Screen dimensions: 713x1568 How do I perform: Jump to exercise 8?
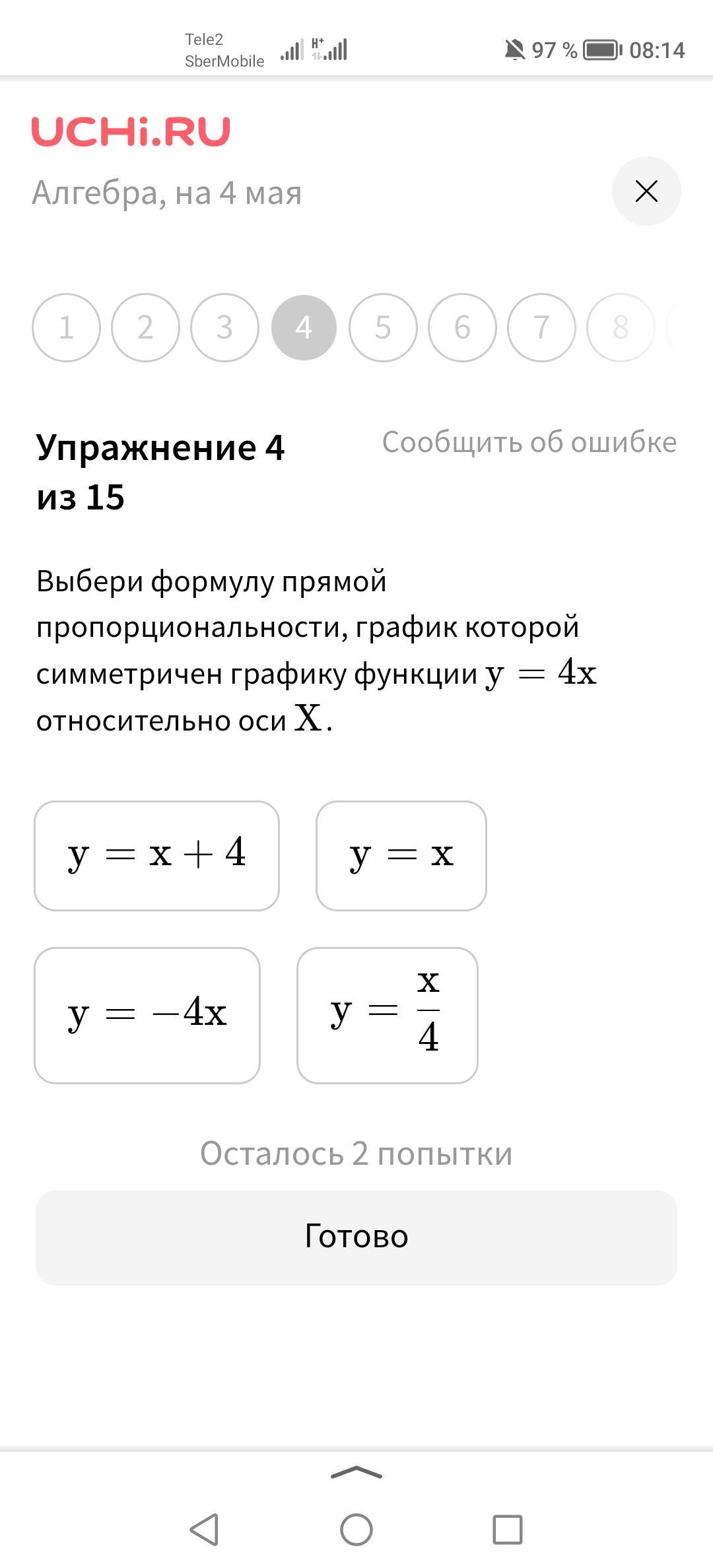click(621, 327)
